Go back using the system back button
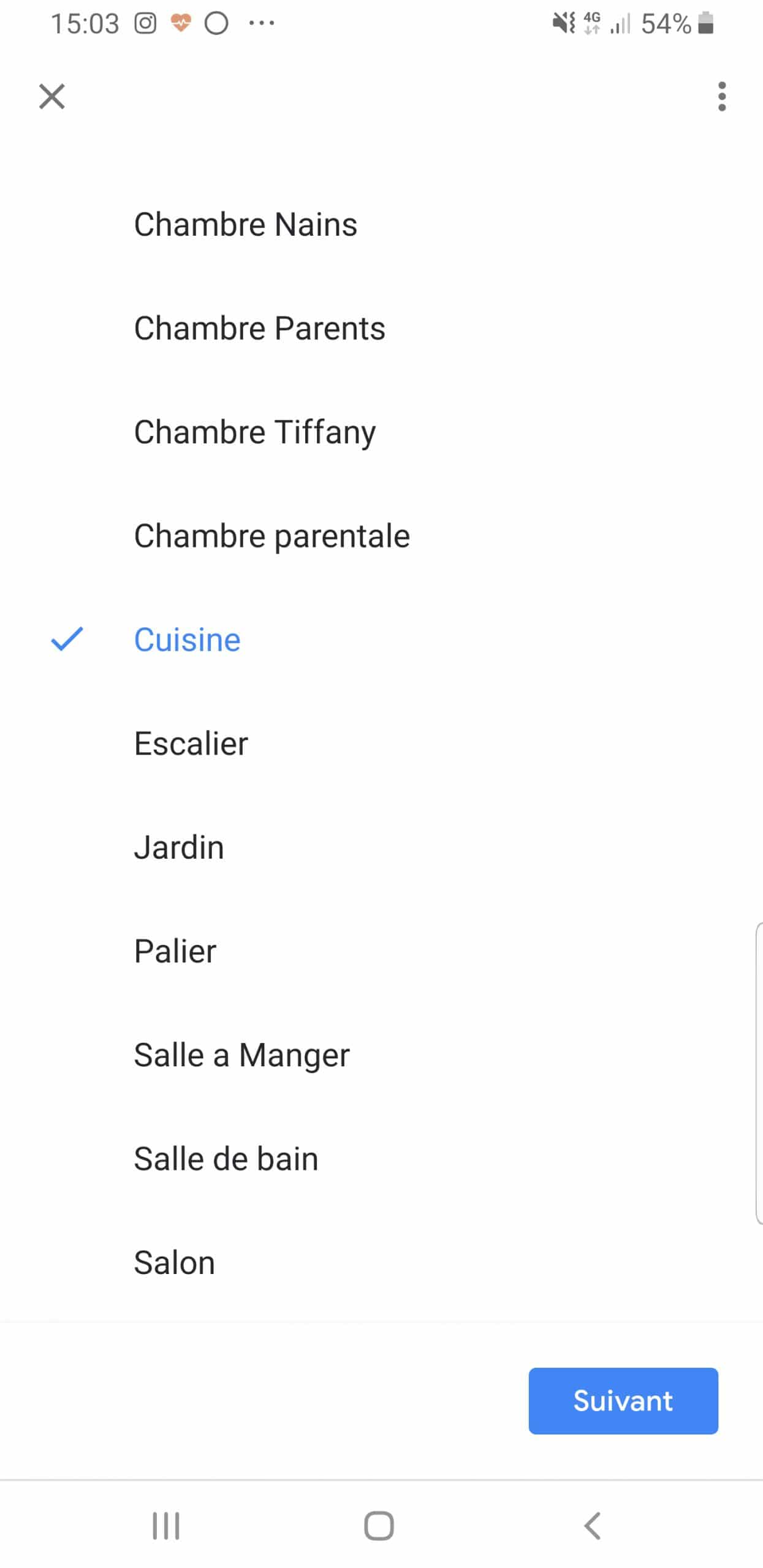This screenshot has height=1568, width=763. point(592,1525)
